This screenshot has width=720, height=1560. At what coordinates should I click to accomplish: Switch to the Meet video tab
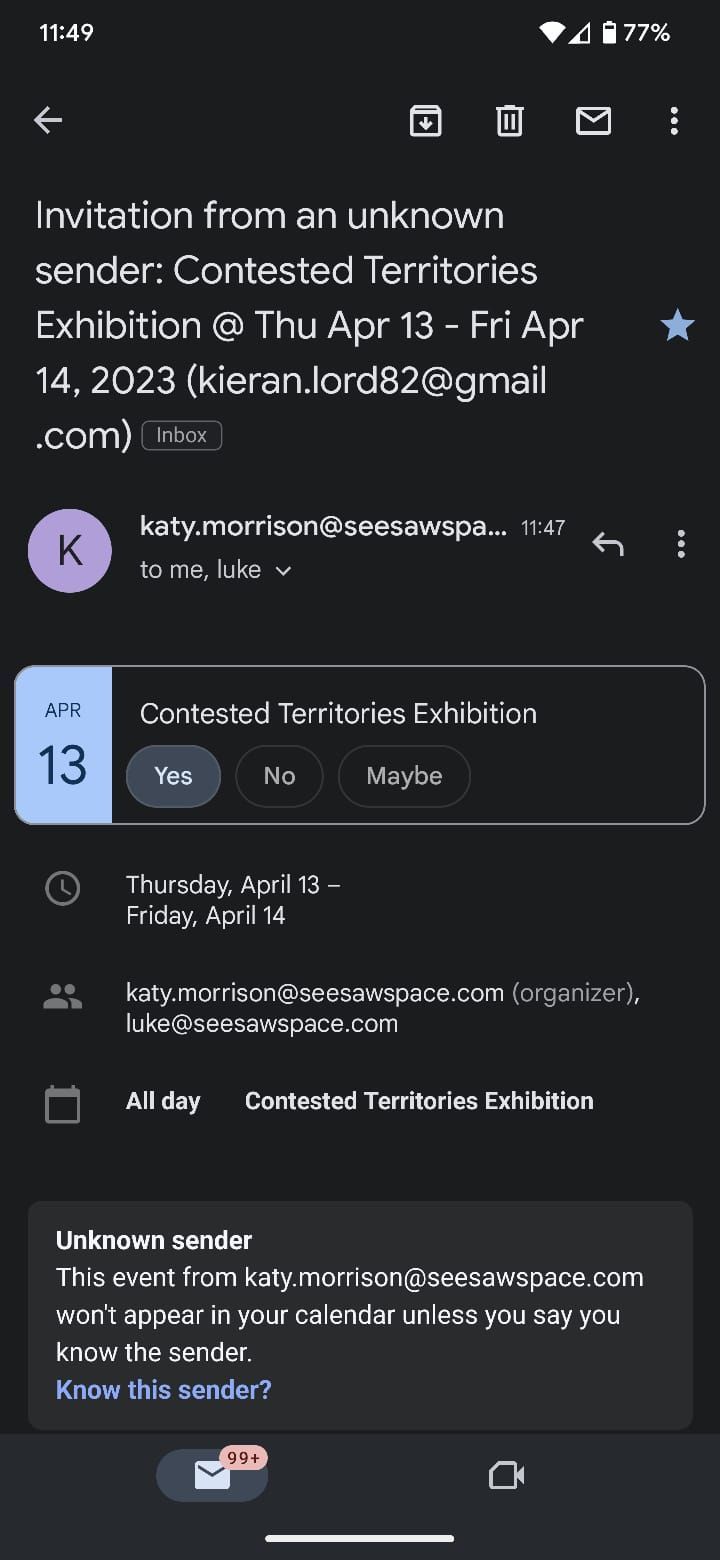506,1475
